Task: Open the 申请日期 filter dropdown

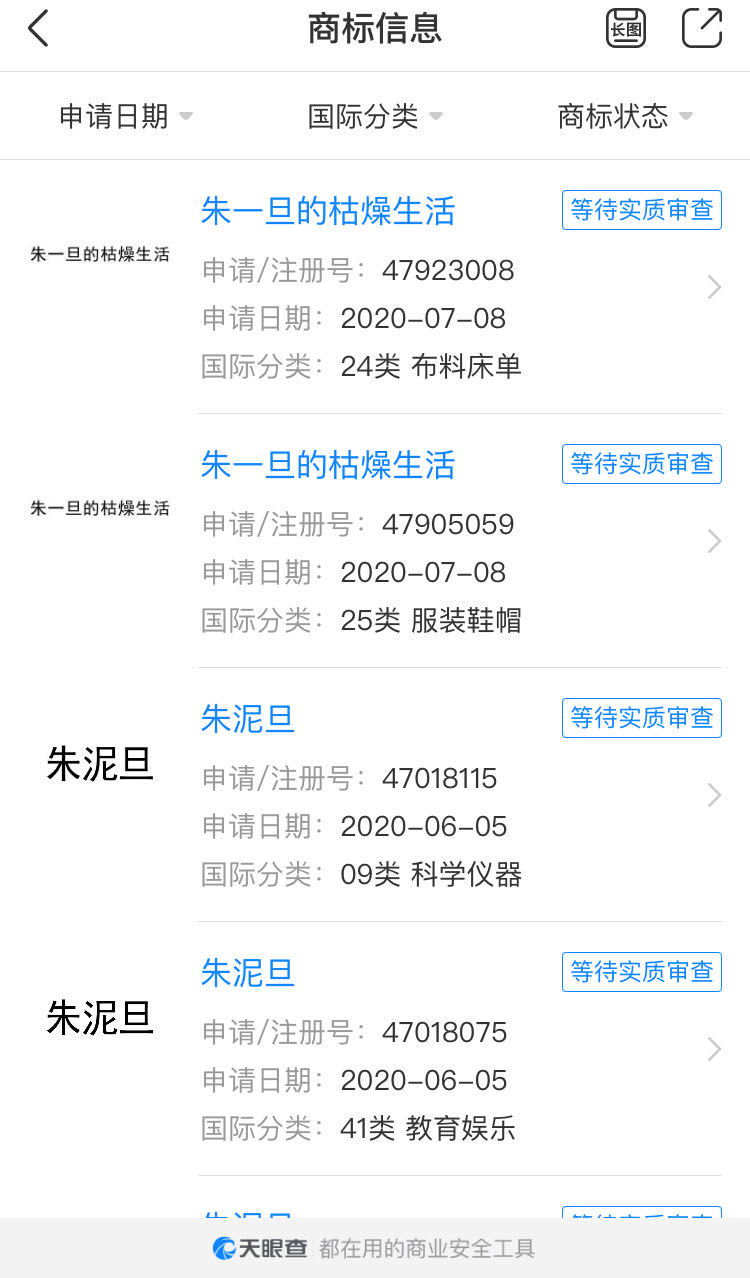Action: pos(126,116)
